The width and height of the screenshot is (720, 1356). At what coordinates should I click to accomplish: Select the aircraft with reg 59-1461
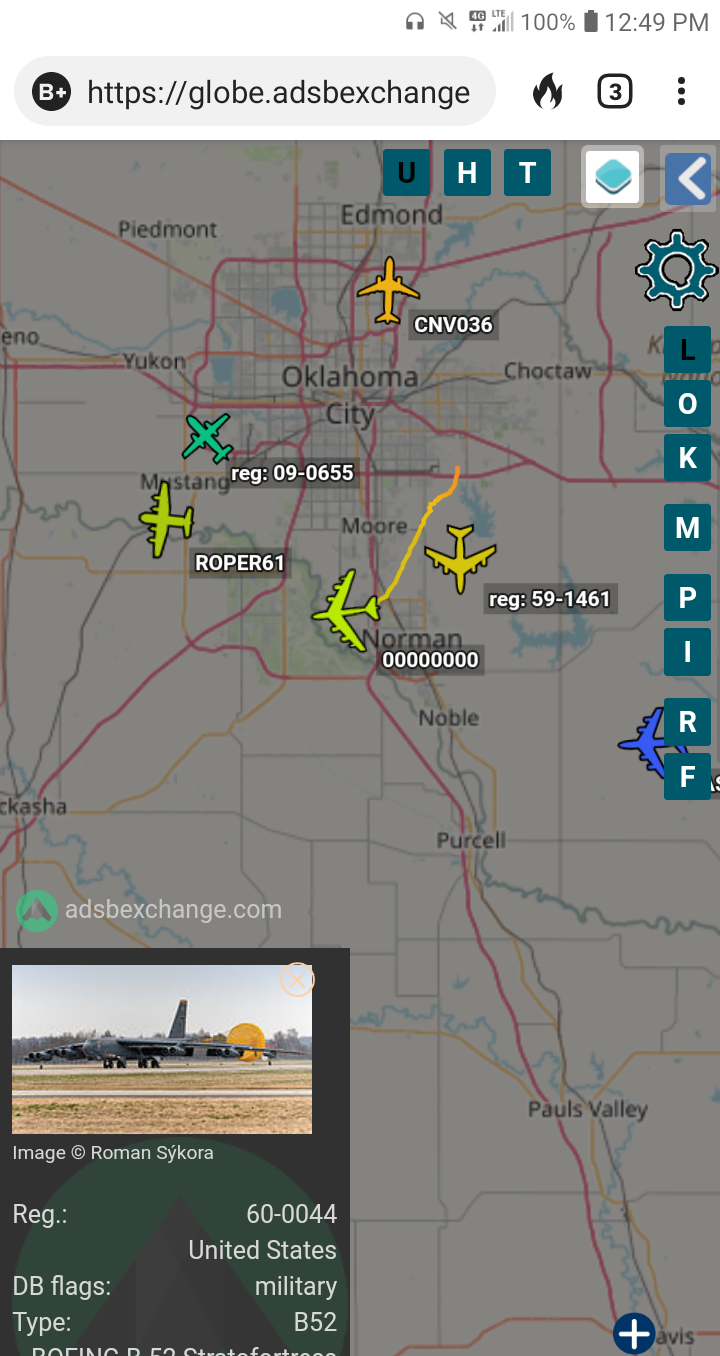click(x=460, y=558)
